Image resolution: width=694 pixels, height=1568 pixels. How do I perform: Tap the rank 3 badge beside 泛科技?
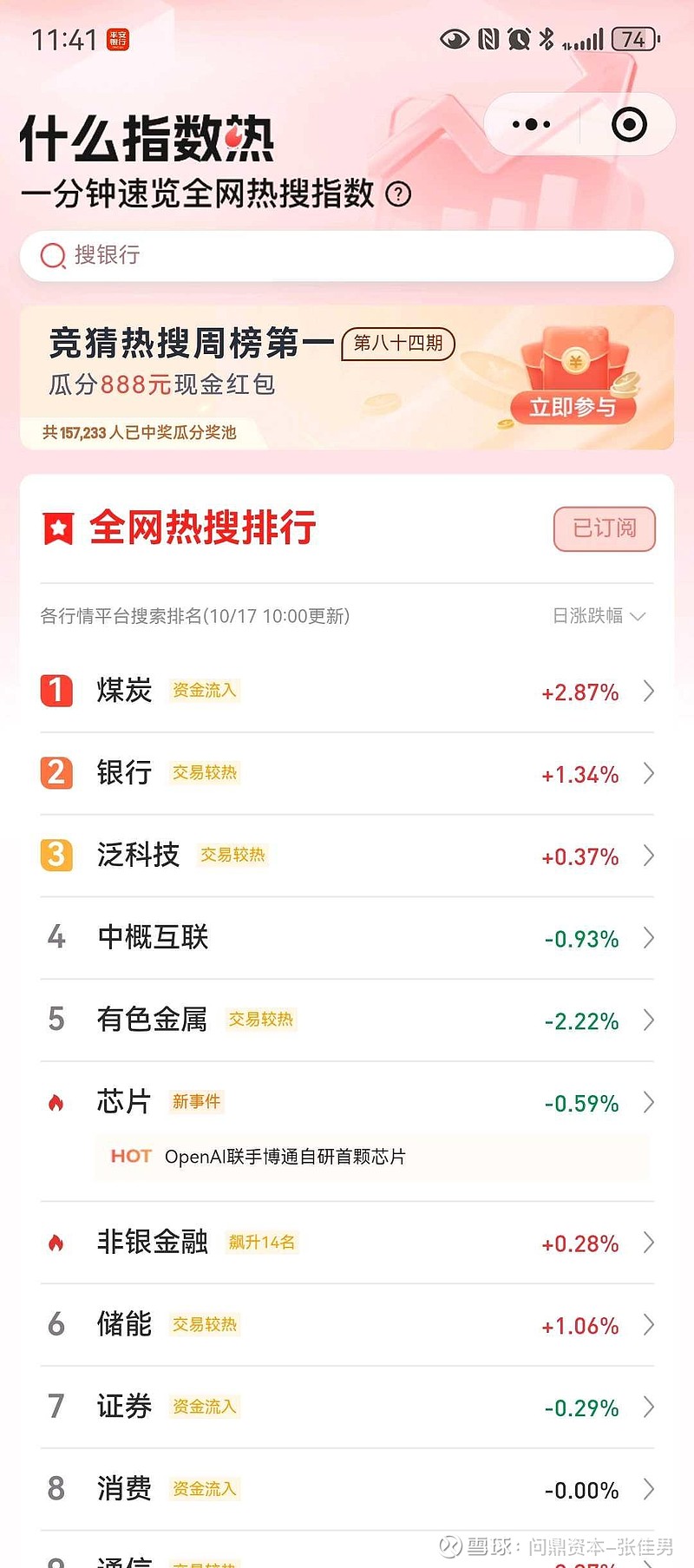click(56, 856)
